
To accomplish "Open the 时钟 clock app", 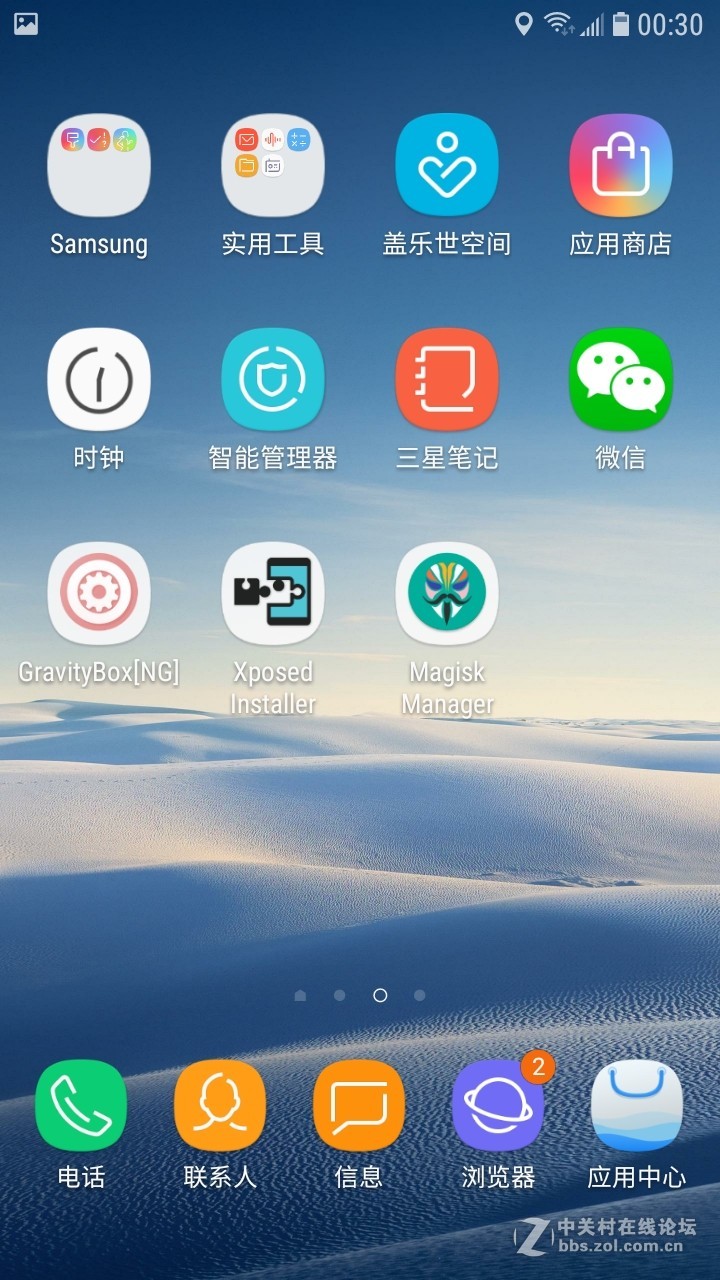I will click(x=98, y=378).
